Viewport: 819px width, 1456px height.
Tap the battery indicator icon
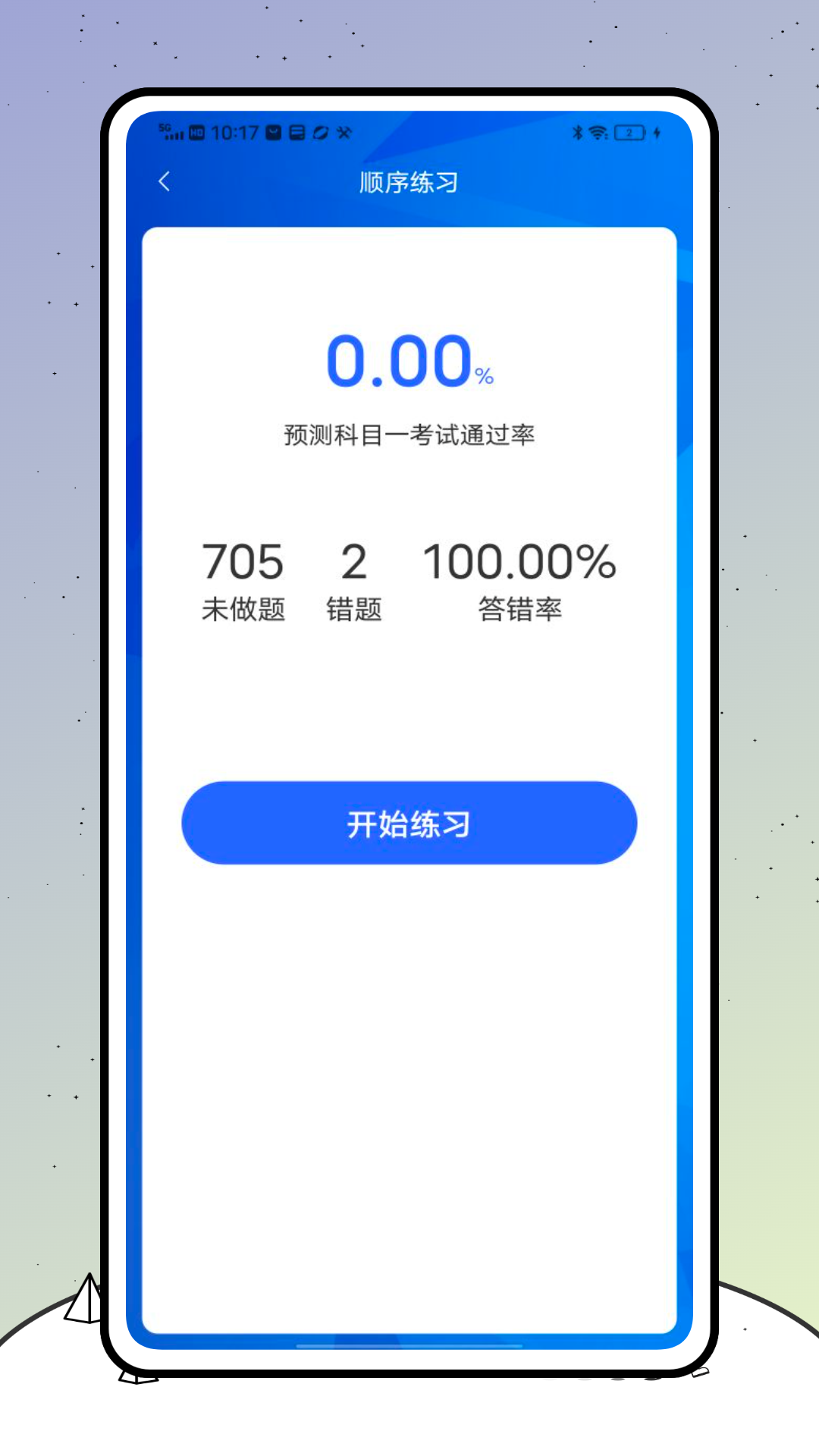[x=629, y=132]
